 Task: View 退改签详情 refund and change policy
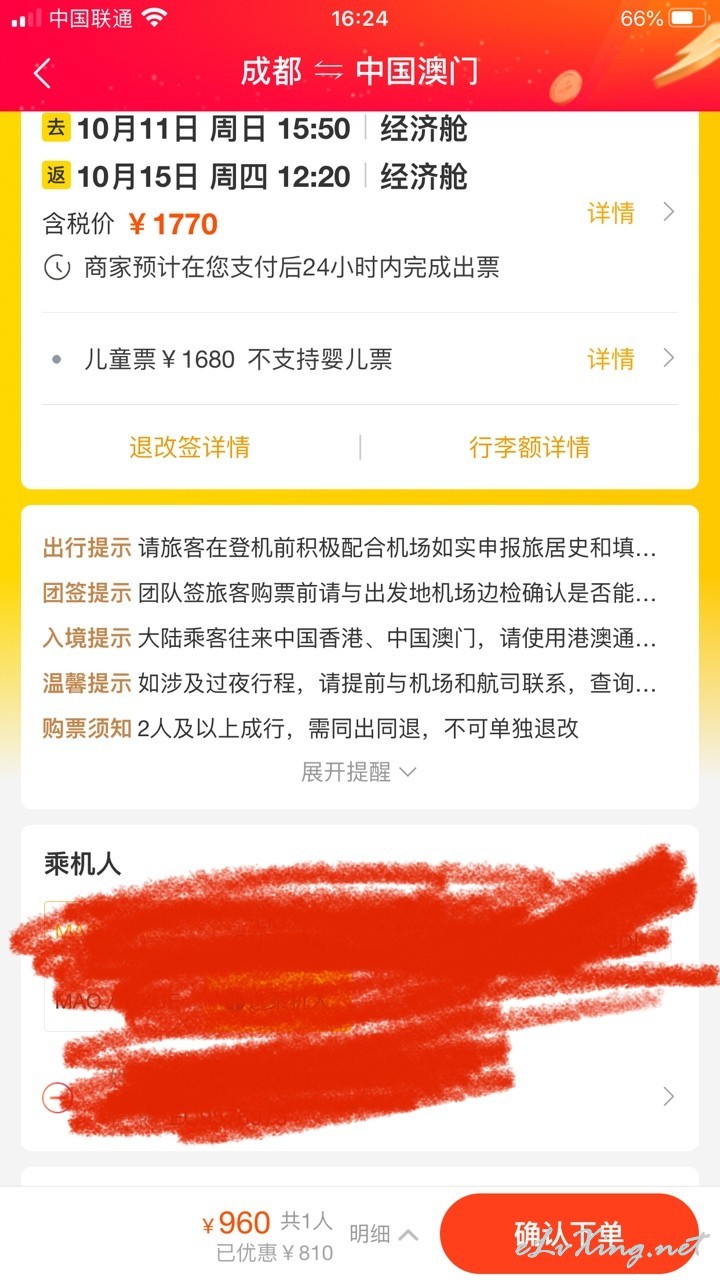(x=190, y=447)
